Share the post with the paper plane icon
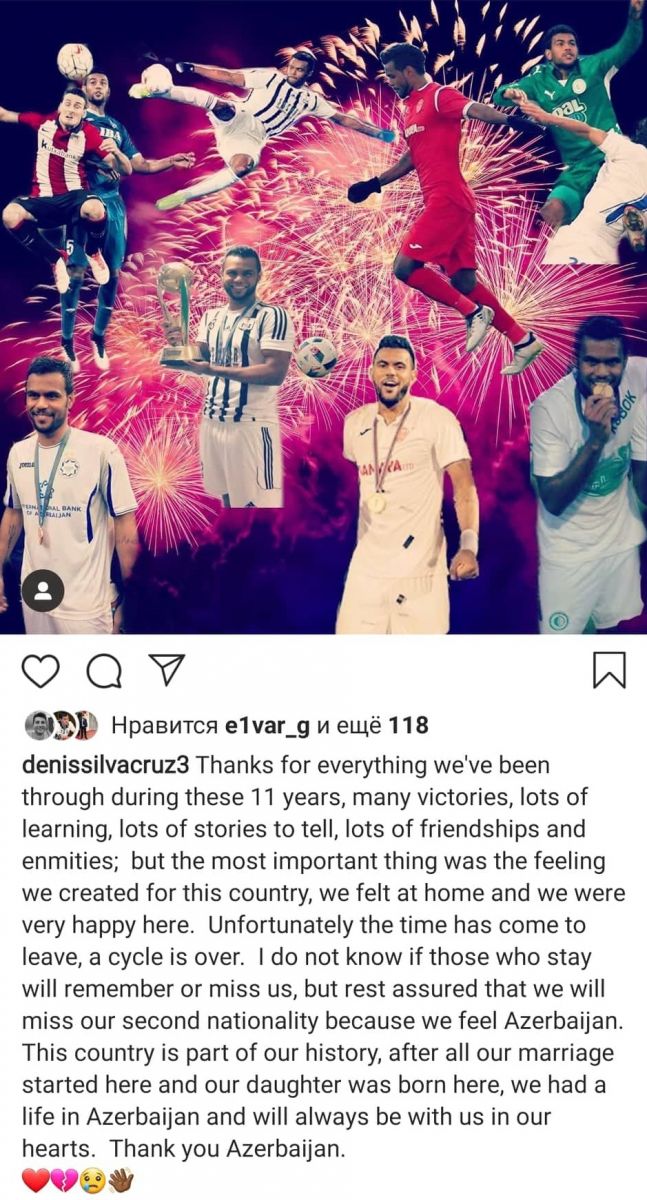Screen dimensions: 647x1200 tap(165, 669)
